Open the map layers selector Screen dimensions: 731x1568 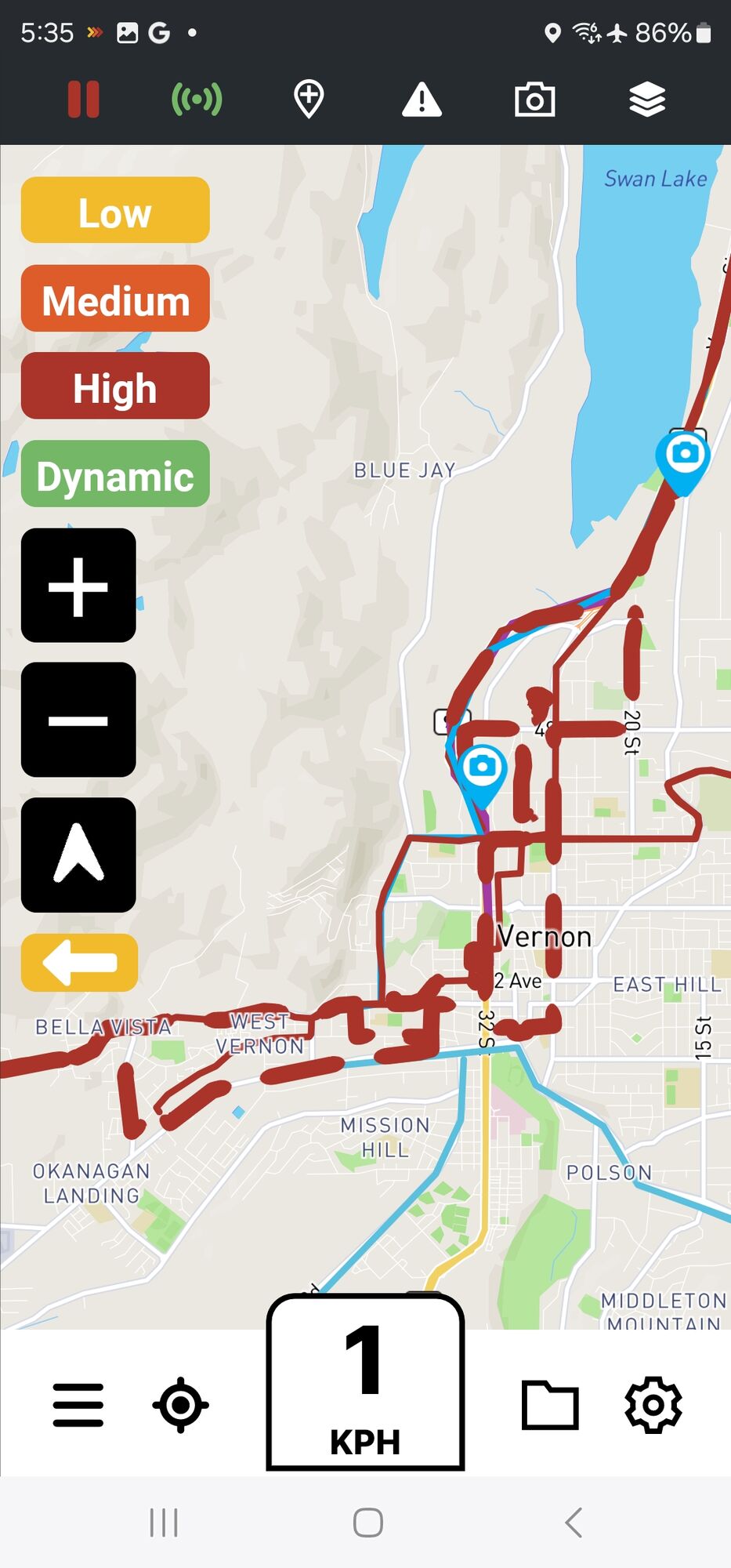(x=647, y=100)
